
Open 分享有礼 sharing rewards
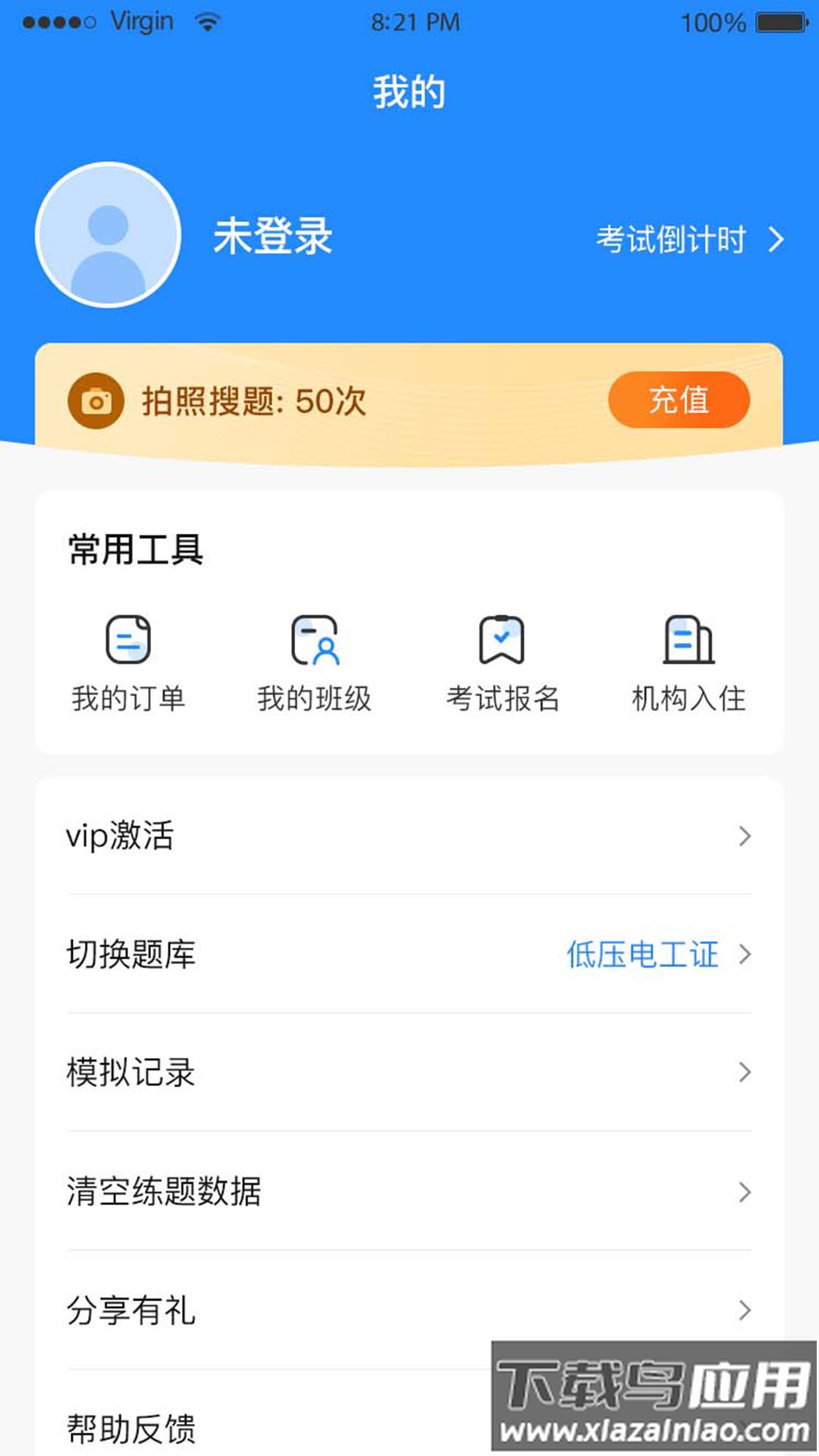[x=409, y=1310]
